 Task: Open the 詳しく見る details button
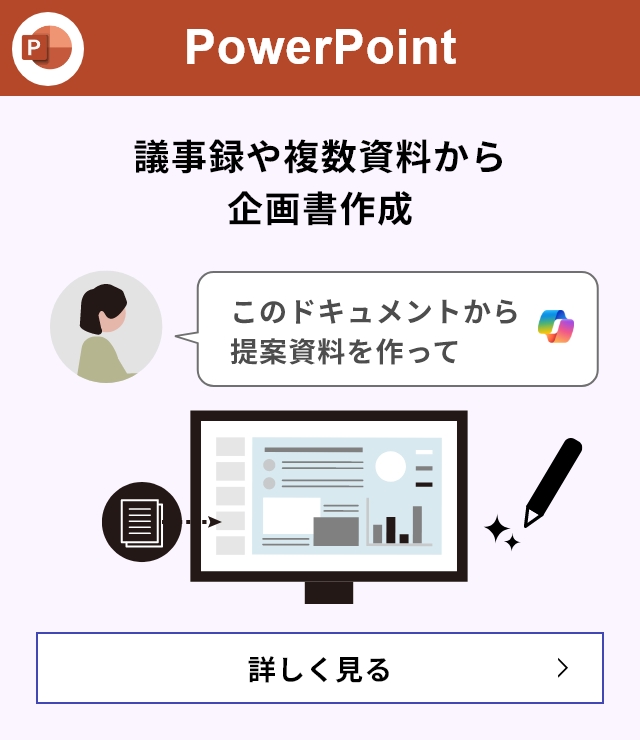pyautogui.click(x=320, y=668)
